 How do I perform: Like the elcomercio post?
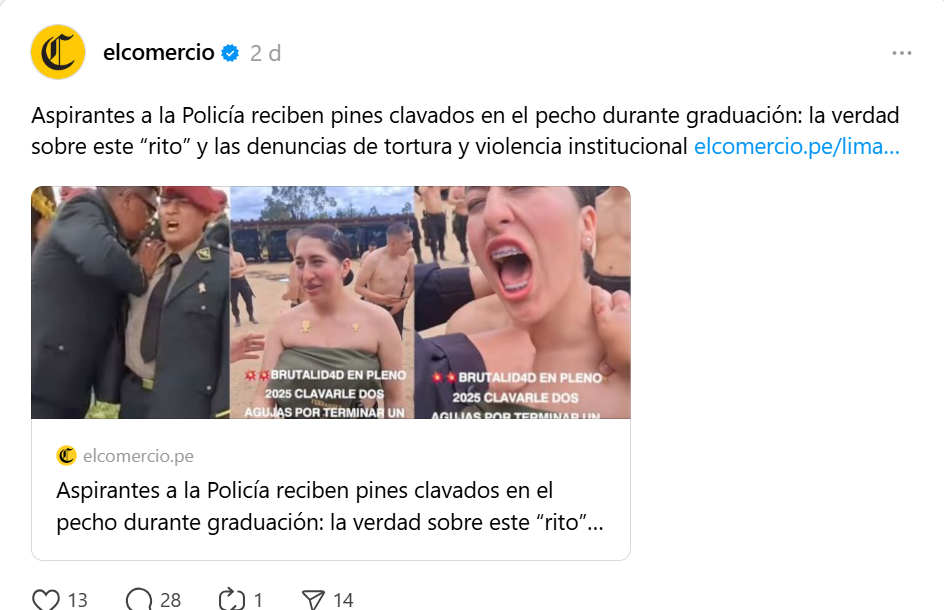(46, 599)
